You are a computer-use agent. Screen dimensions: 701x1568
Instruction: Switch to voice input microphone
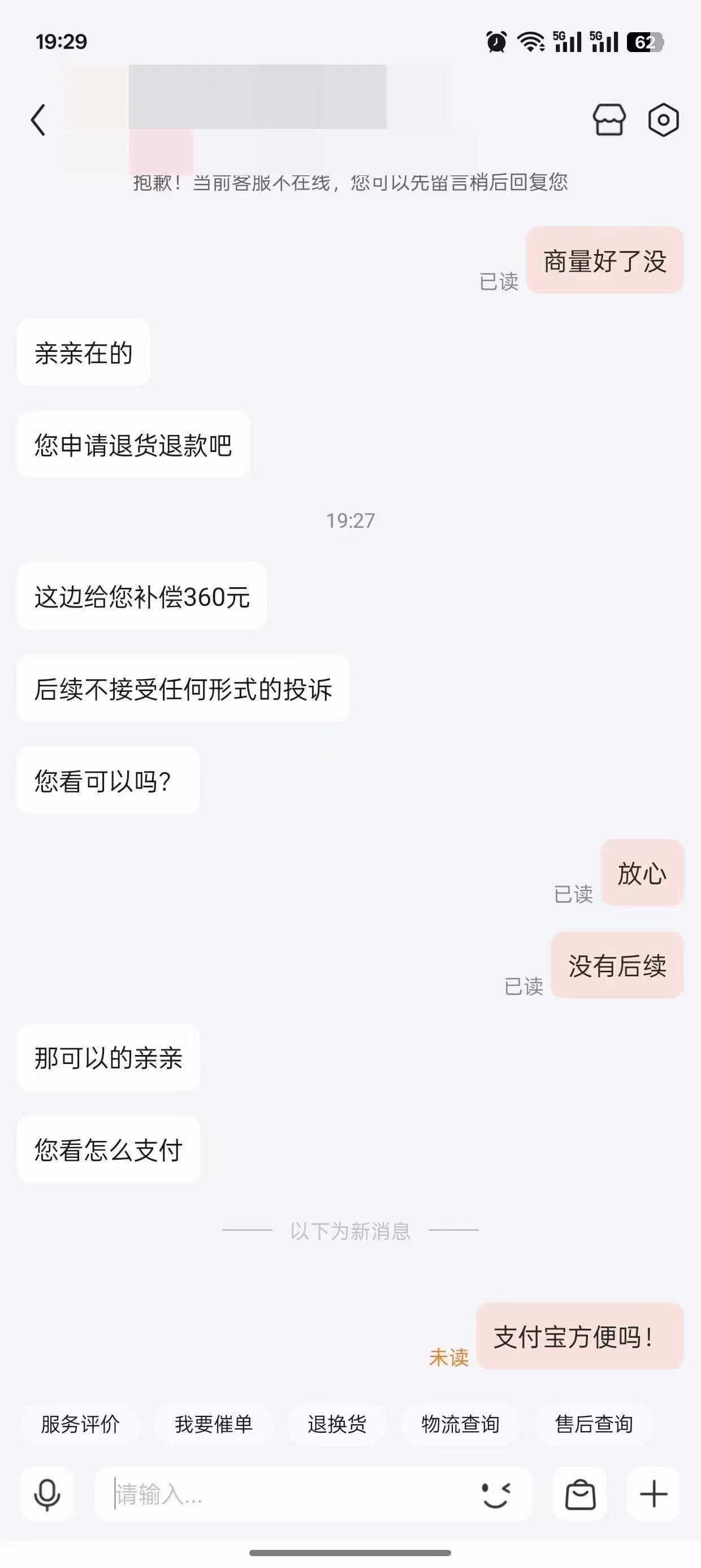point(47,1494)
